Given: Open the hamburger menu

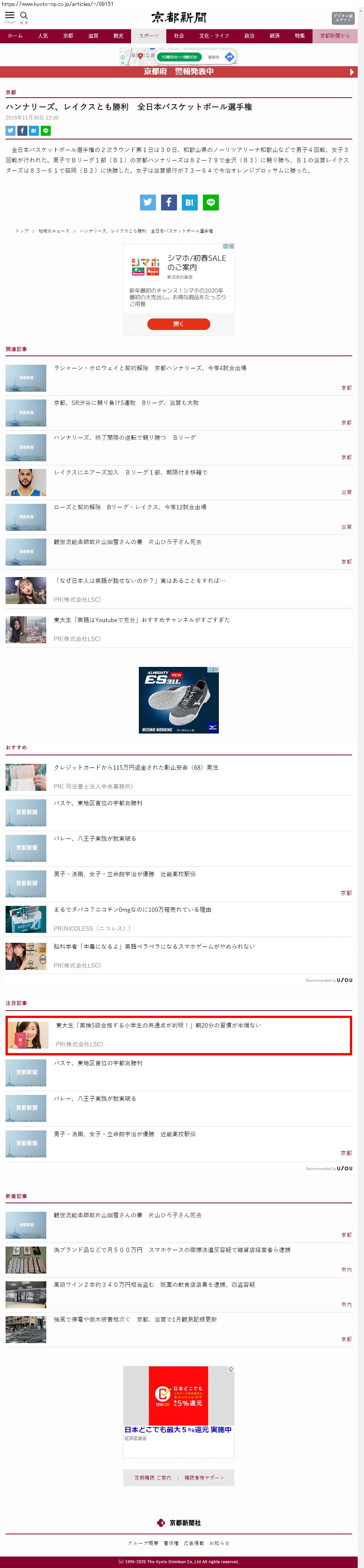Looking at the screenshot, I should click(x=10, y=16).
